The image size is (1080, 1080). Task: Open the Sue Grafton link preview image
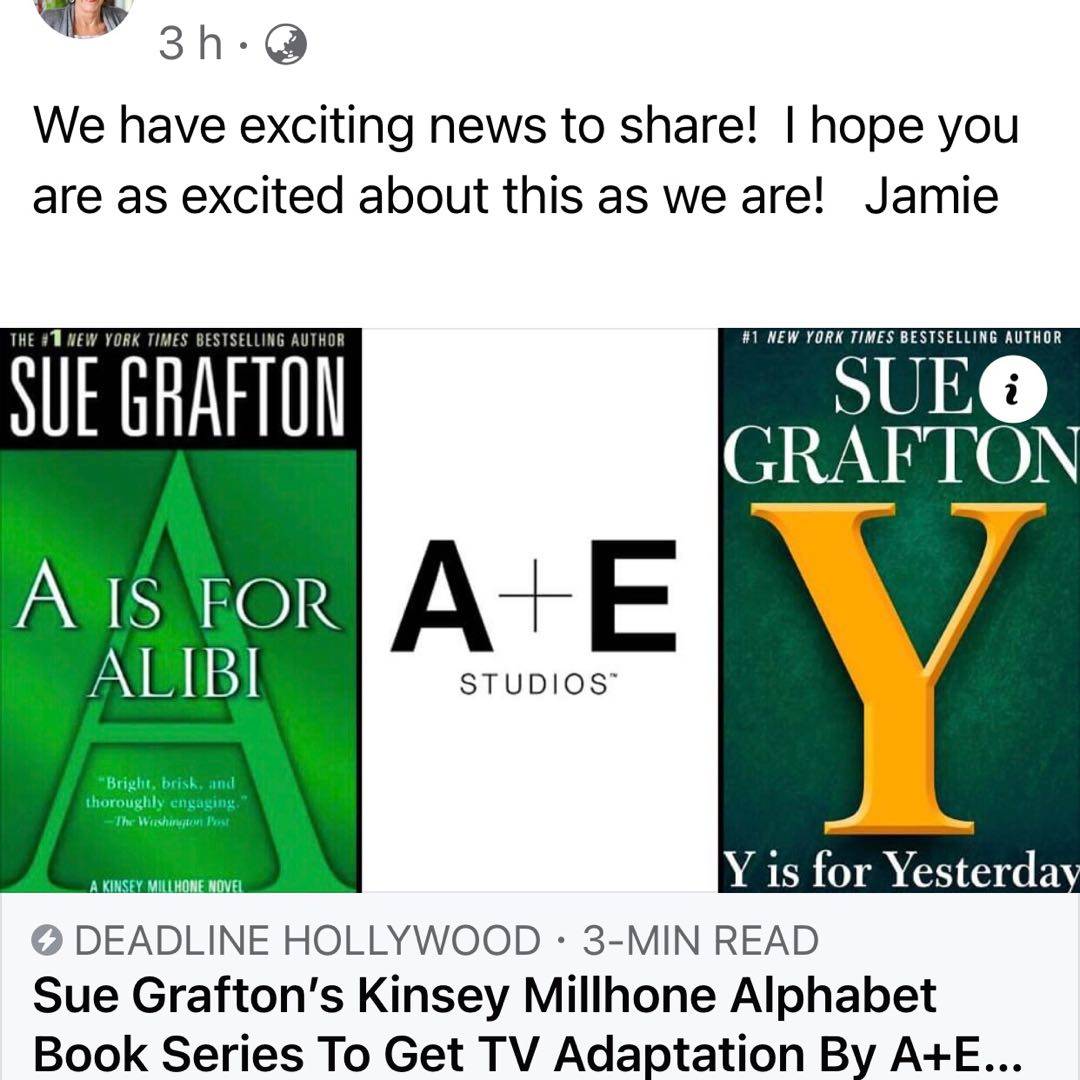538,610
